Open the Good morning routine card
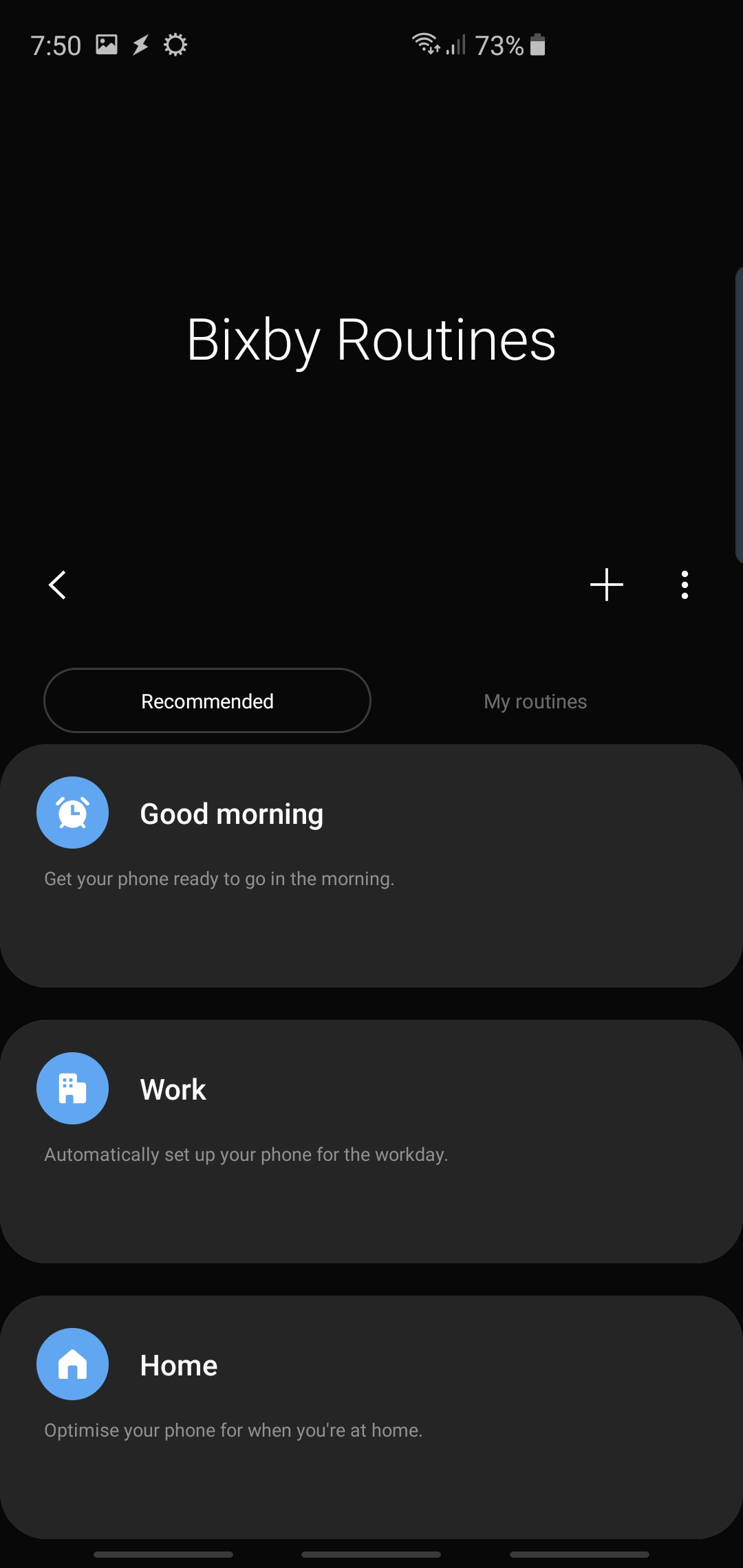743x1568 pixels. tap(371, 867)
